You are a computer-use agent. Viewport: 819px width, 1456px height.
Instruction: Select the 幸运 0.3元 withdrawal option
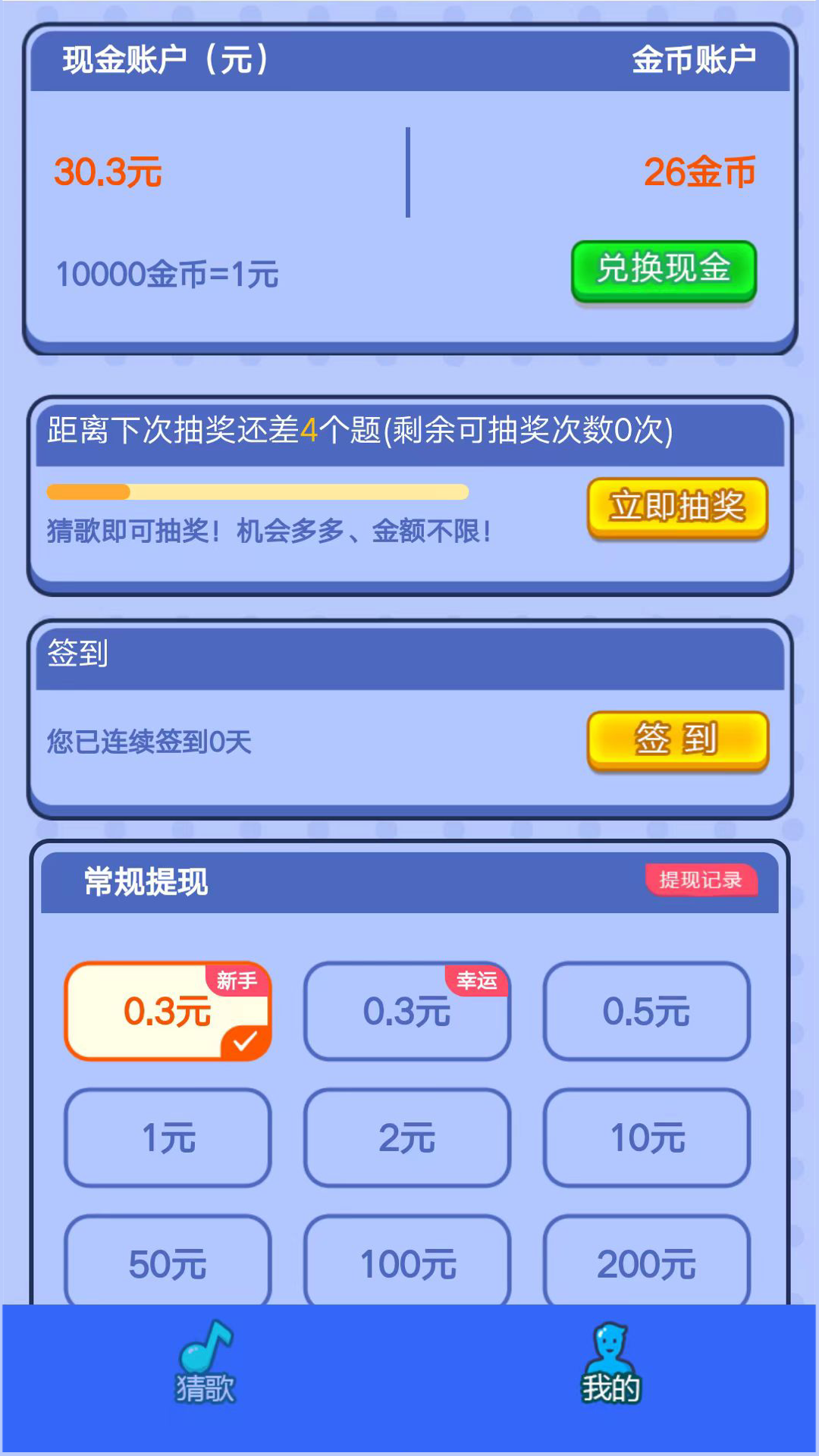(x=407, y=1012)
